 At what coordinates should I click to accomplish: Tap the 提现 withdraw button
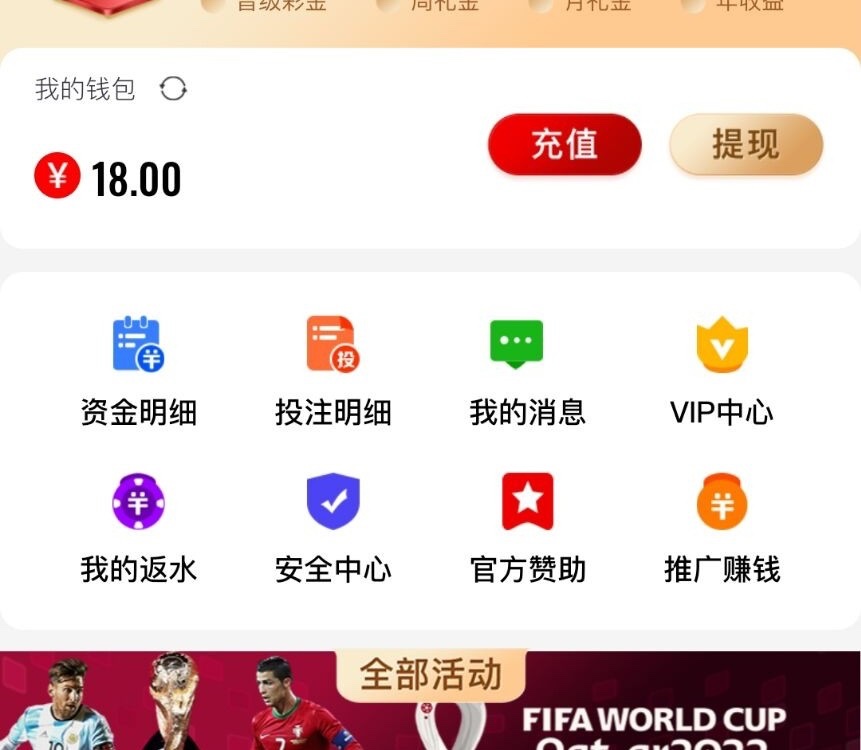[745, 144]
